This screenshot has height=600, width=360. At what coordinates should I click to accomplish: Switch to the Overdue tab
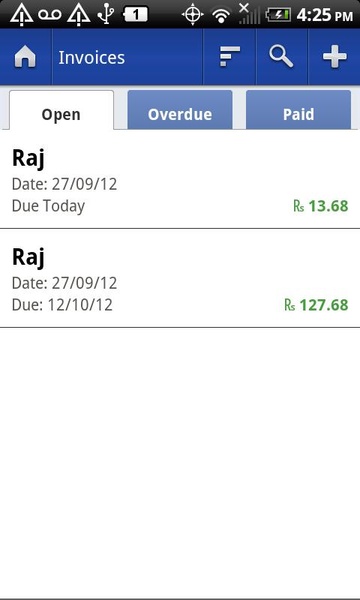(180, 111)
